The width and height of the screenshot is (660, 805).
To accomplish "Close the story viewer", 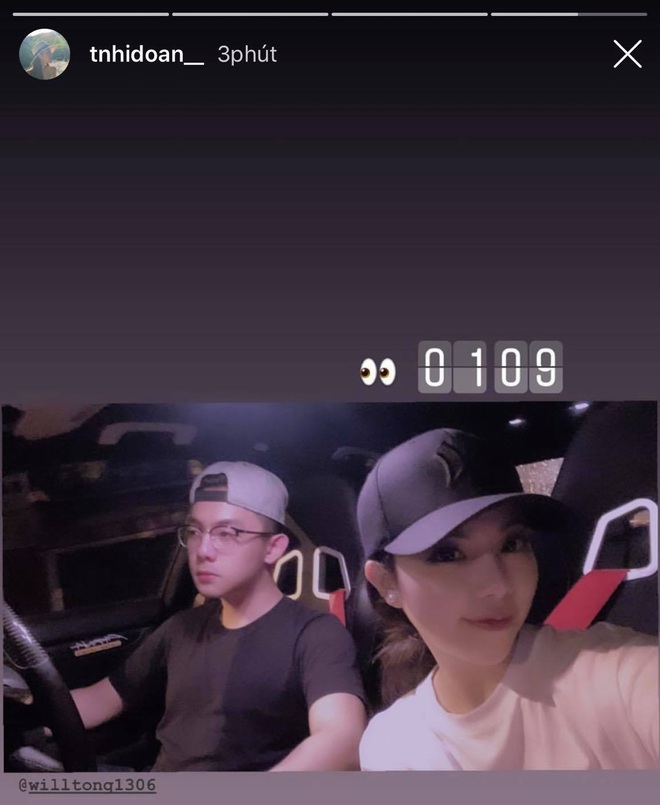I will 627,54.
